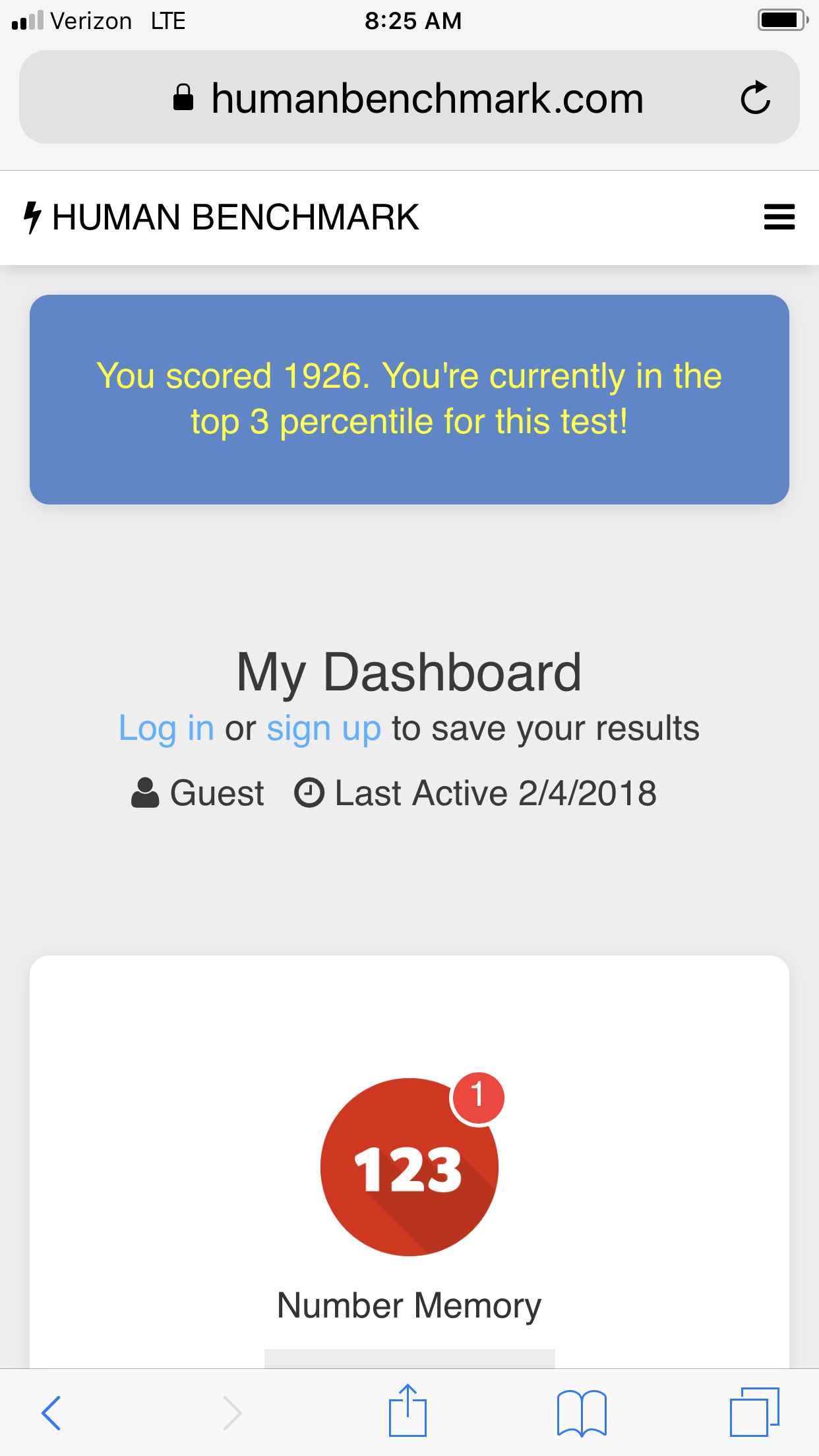819x1456 pixels.
Task: Open Safari bookmarks
Action: [581, 1412]
